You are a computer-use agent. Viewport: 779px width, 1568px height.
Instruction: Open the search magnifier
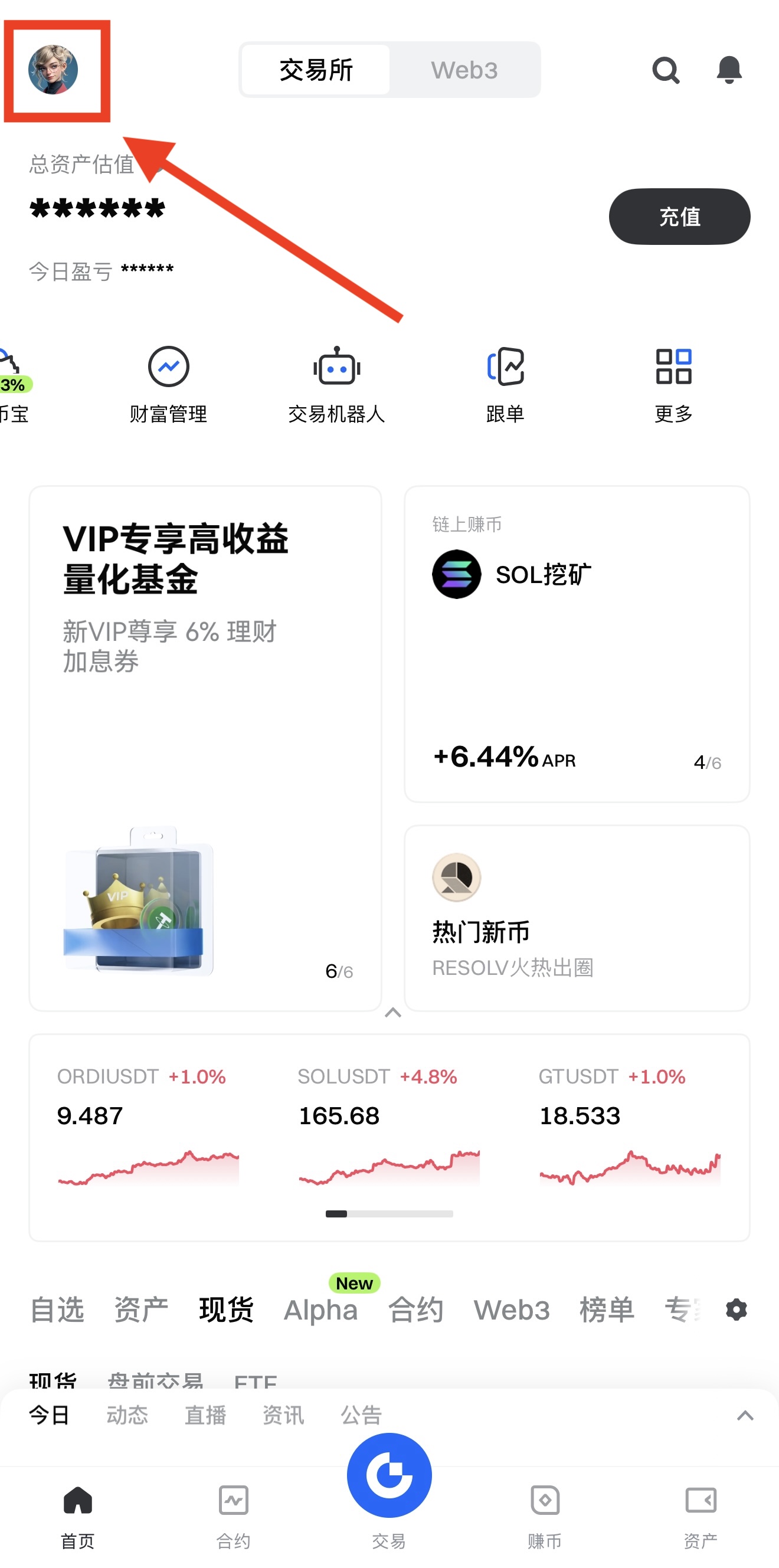point(665,70)
